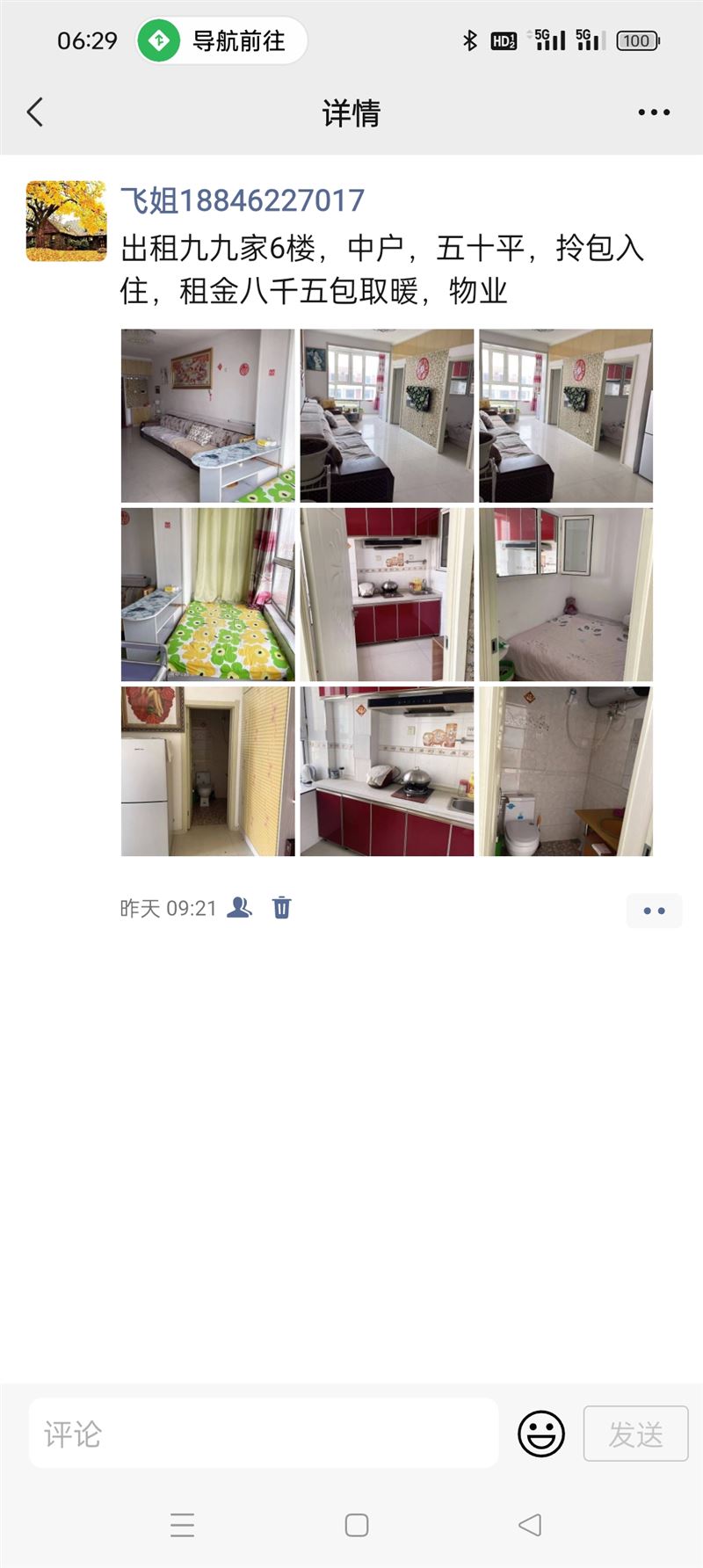This screenshot has width=703, height=1568.
Task: Open the emoji picker smiley icon
Action: (x=541, y=1434)
